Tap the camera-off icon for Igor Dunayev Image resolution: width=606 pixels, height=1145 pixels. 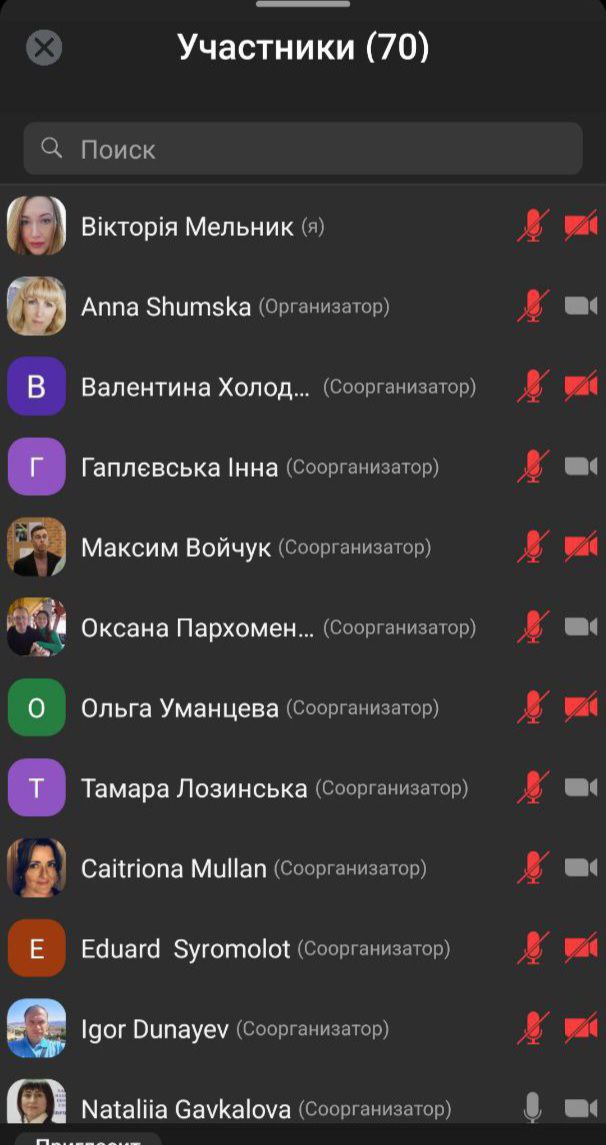pyautogui.click(x=581, y=1027)
